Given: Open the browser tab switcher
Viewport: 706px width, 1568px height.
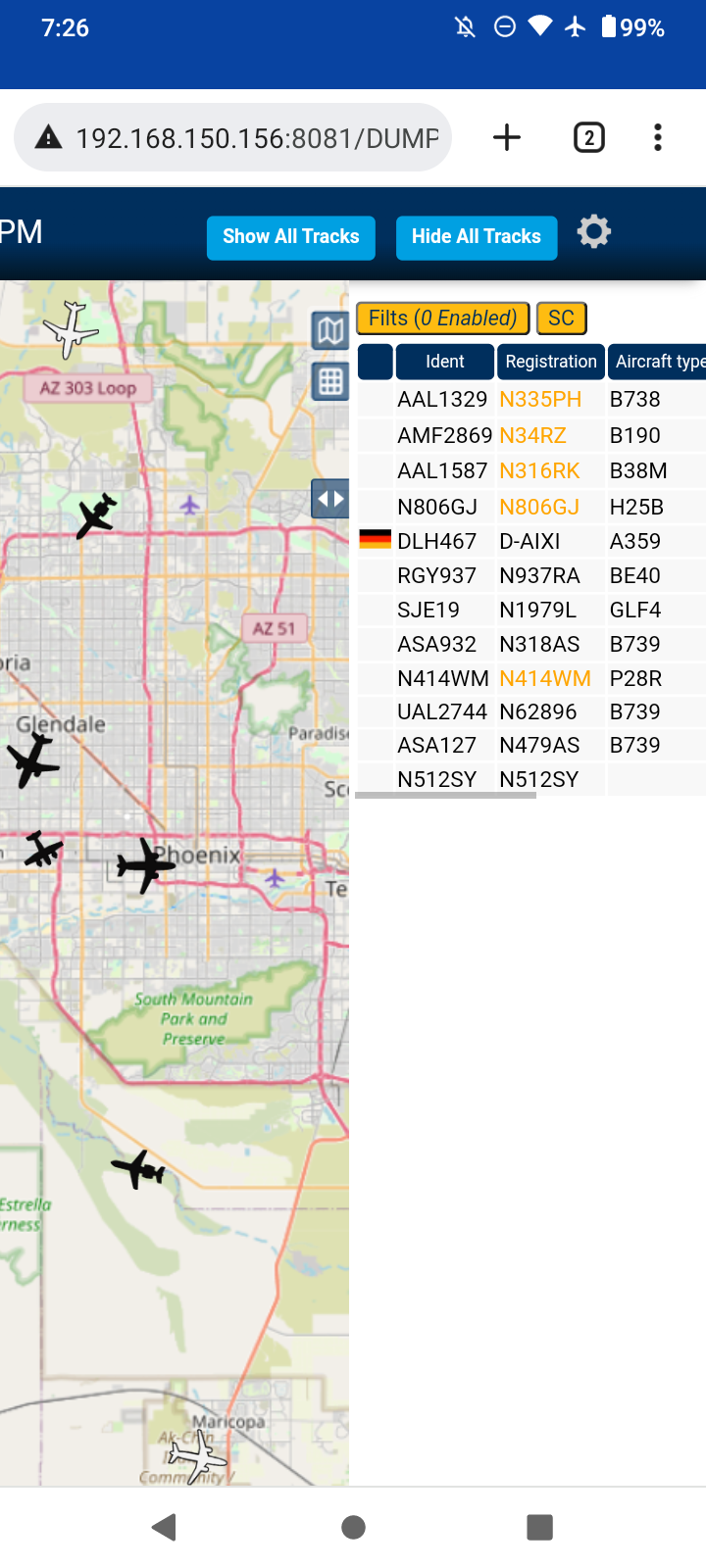Looking at the screenshot, I should [589, 138].
